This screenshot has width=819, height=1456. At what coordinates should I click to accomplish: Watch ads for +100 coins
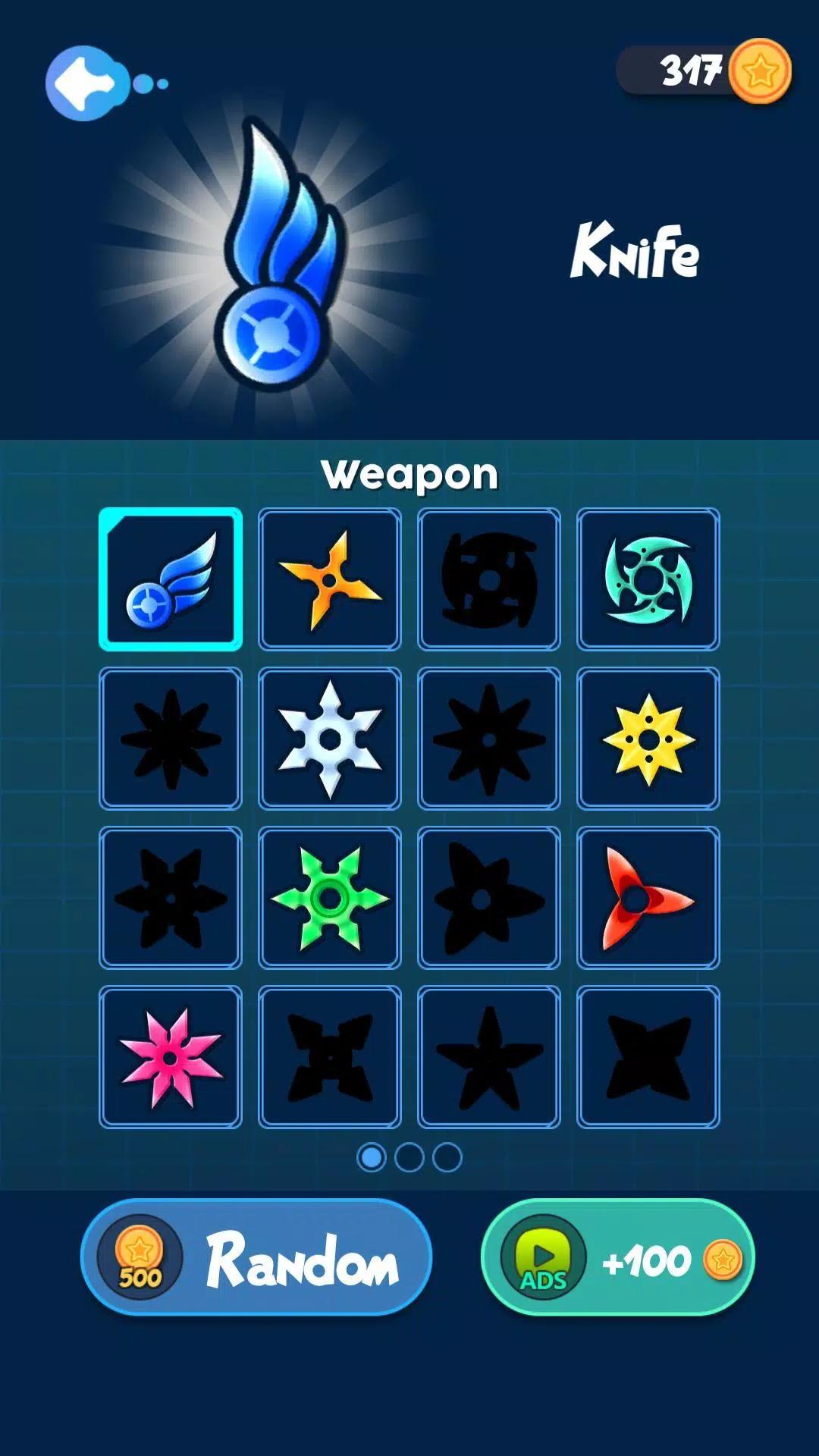pyautogui.click(x=617, y=1257)
